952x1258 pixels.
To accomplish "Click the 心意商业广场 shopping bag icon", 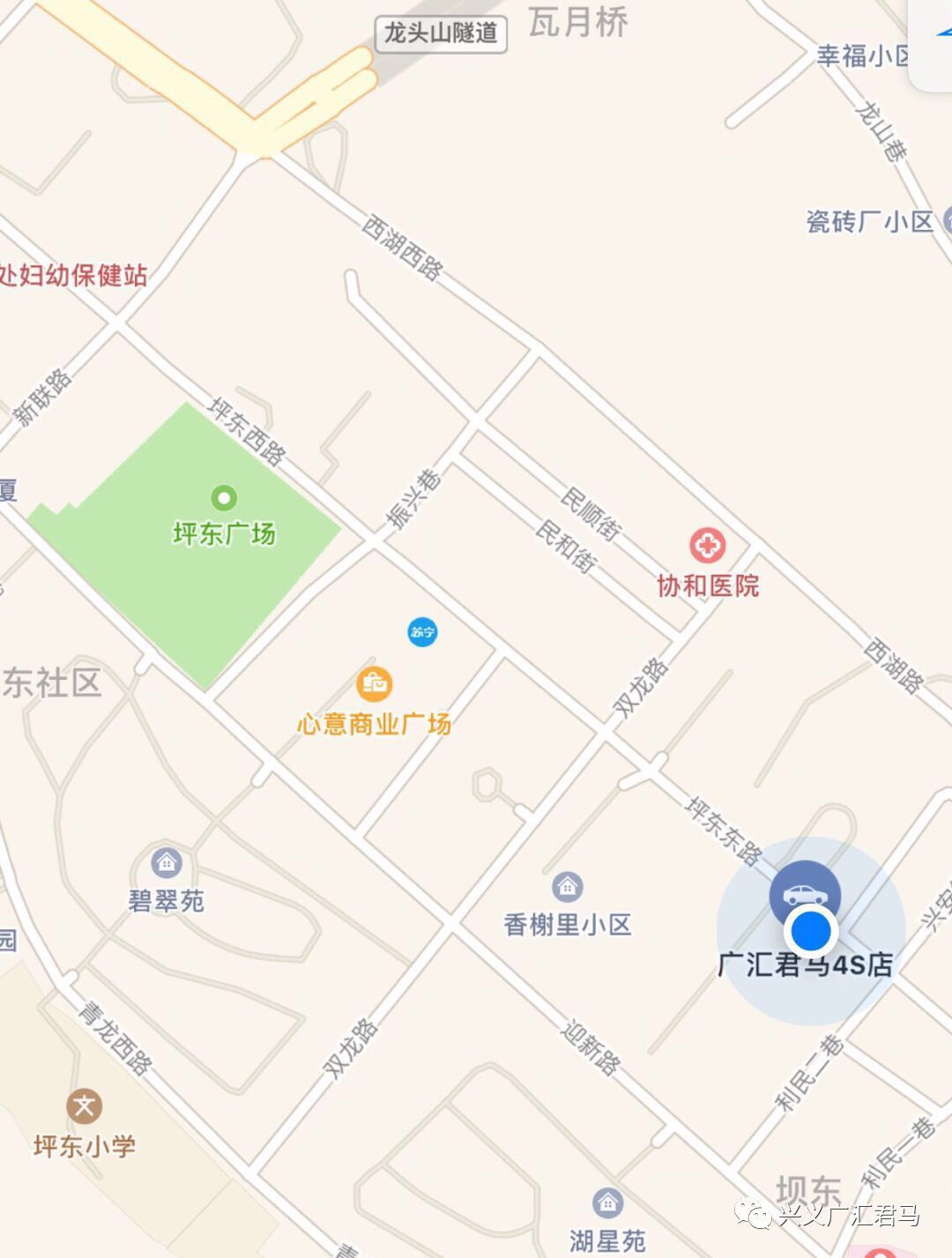I will point(374,681).
